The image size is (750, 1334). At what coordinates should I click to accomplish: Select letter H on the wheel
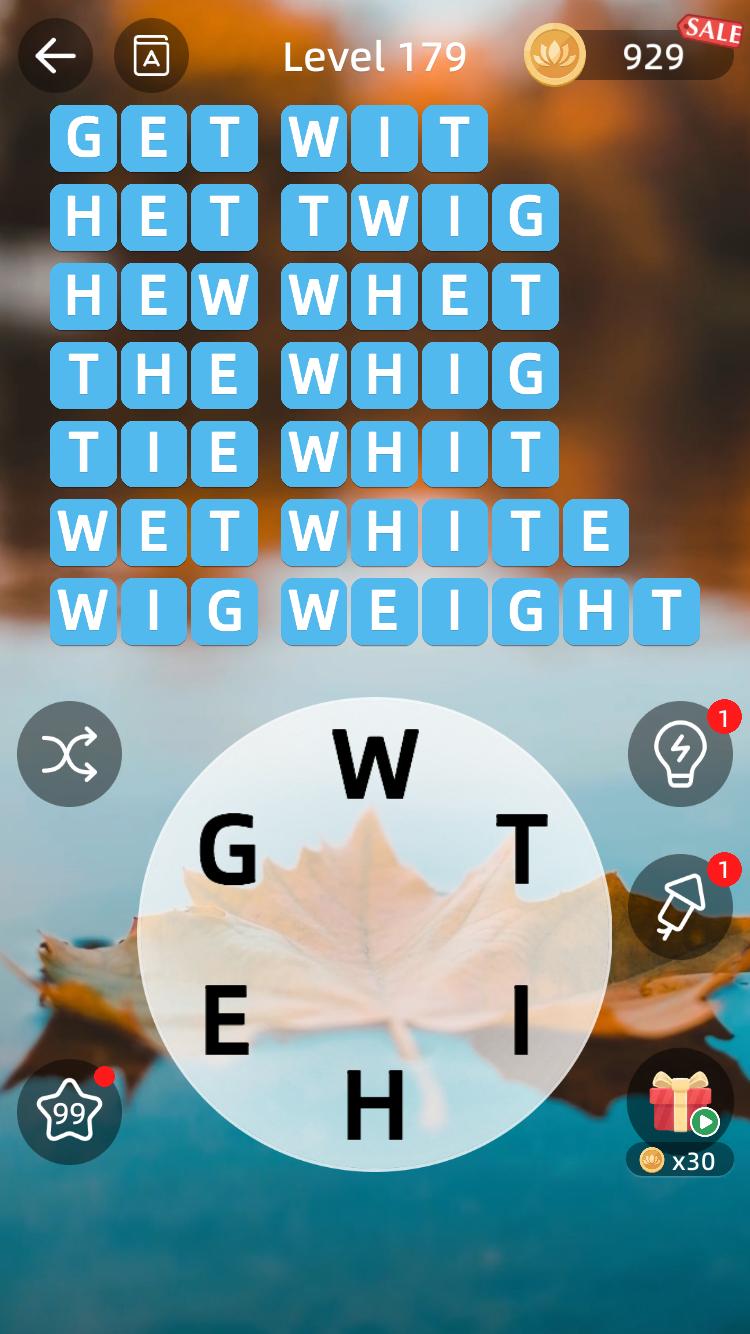375,1105
